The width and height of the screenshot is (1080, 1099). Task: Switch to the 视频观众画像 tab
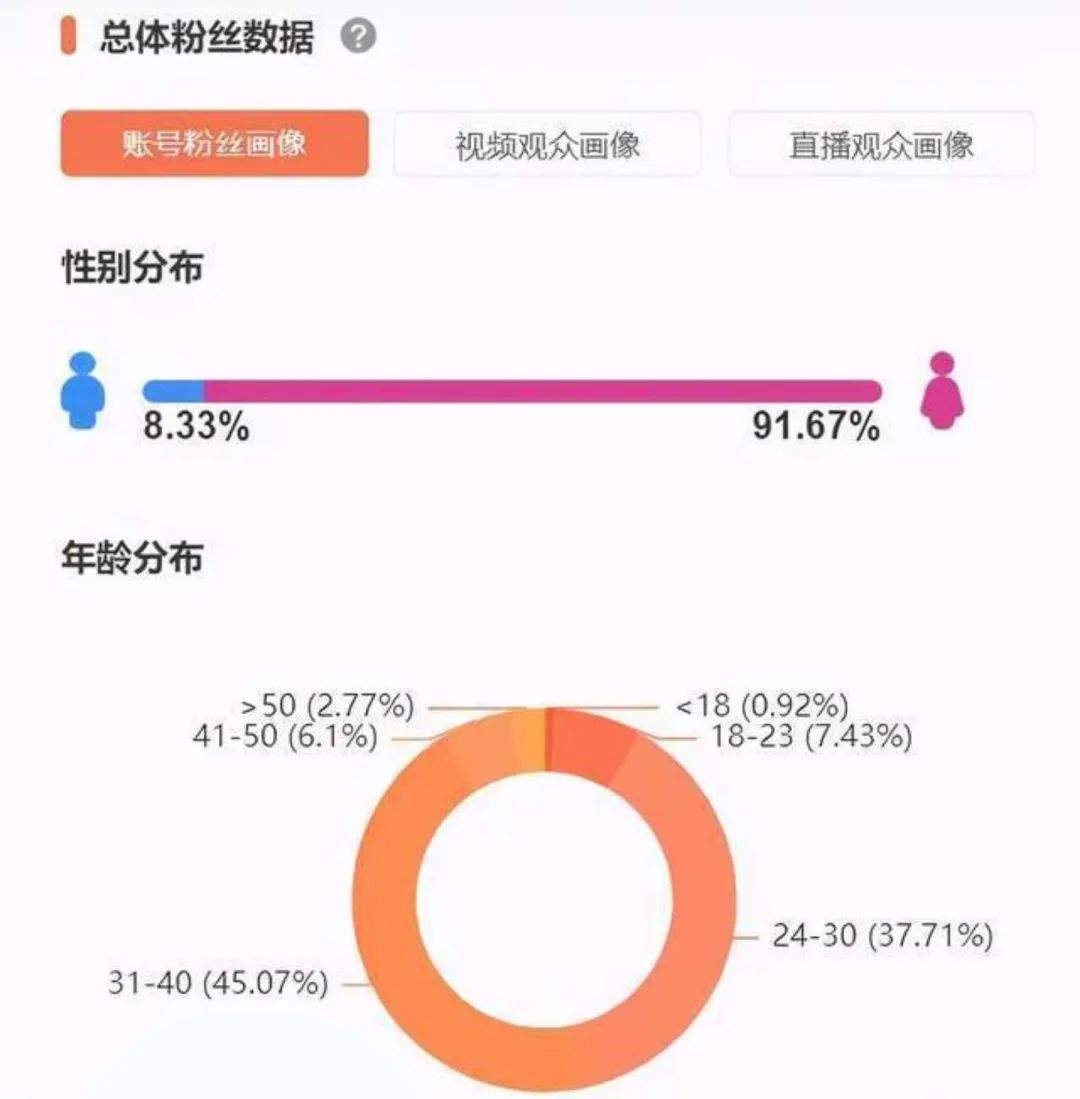tap(547, 145)
